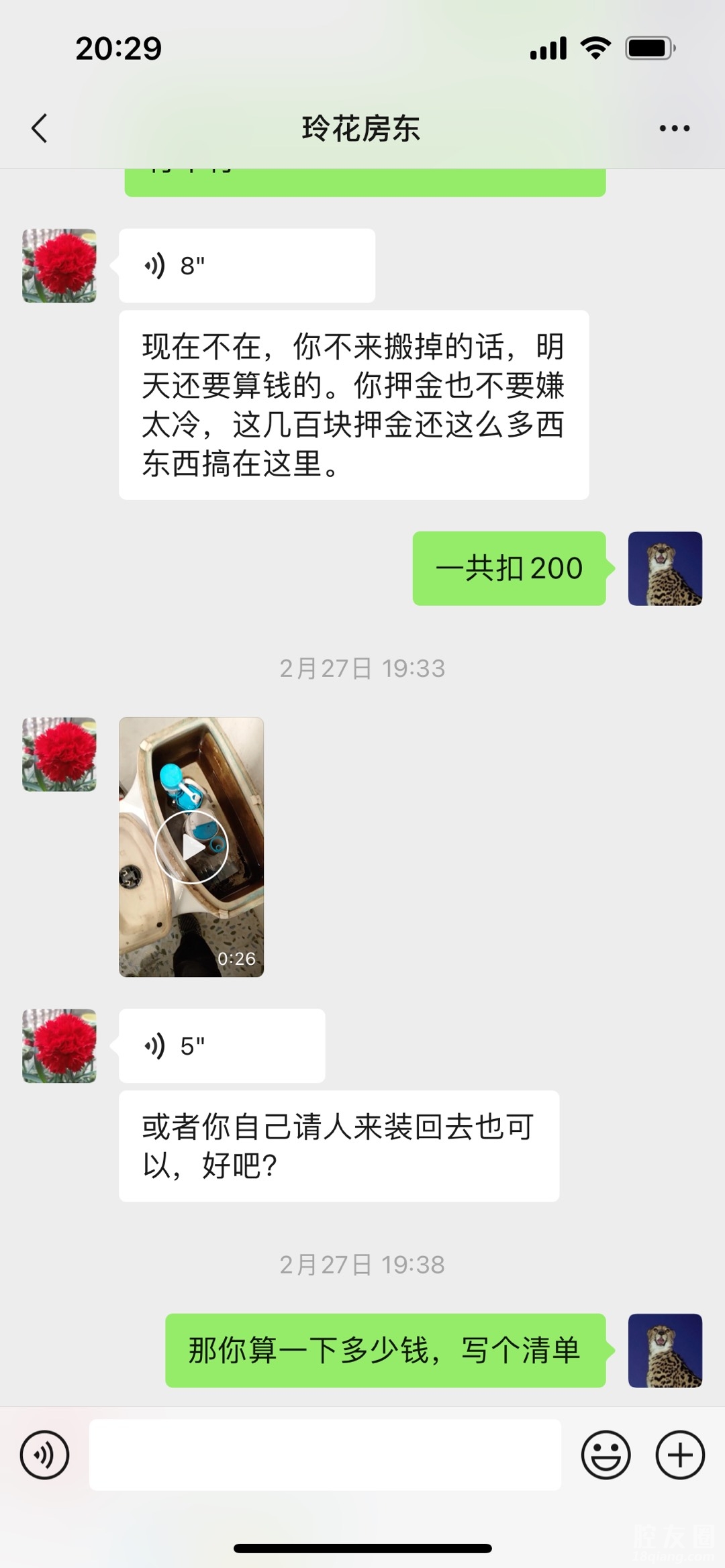Play the 0:26 toilet tank video
This screenshot has width=725, height=1568.
191,847
